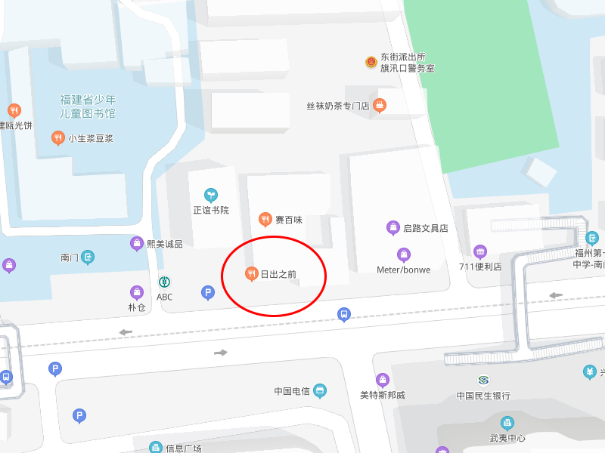Tap the 启路文具店 shop marker
The image size is (605, 454).
point(391,228)
